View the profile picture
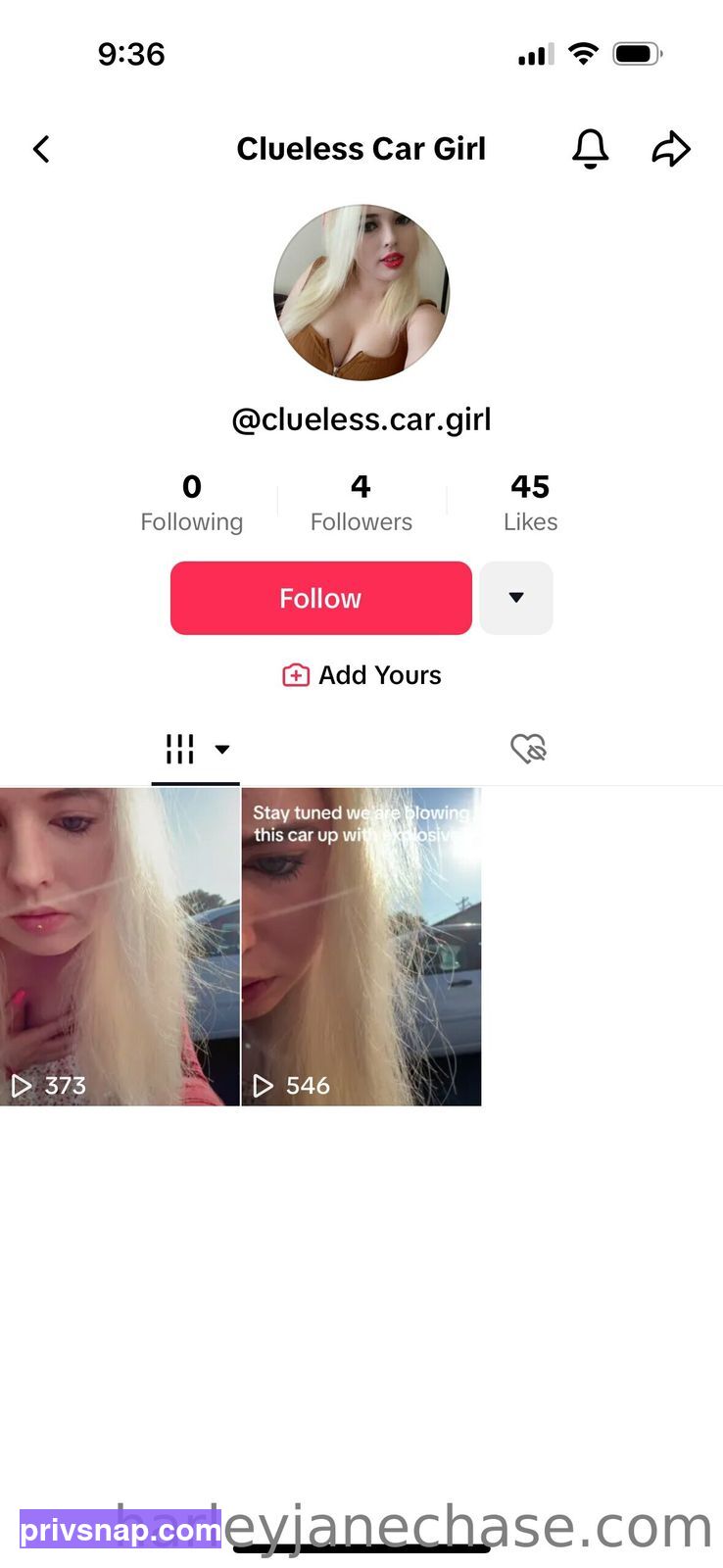Image resolution: width=723 pixels, height=1568 pixels. pyautogui.click(x=361, y=292)
